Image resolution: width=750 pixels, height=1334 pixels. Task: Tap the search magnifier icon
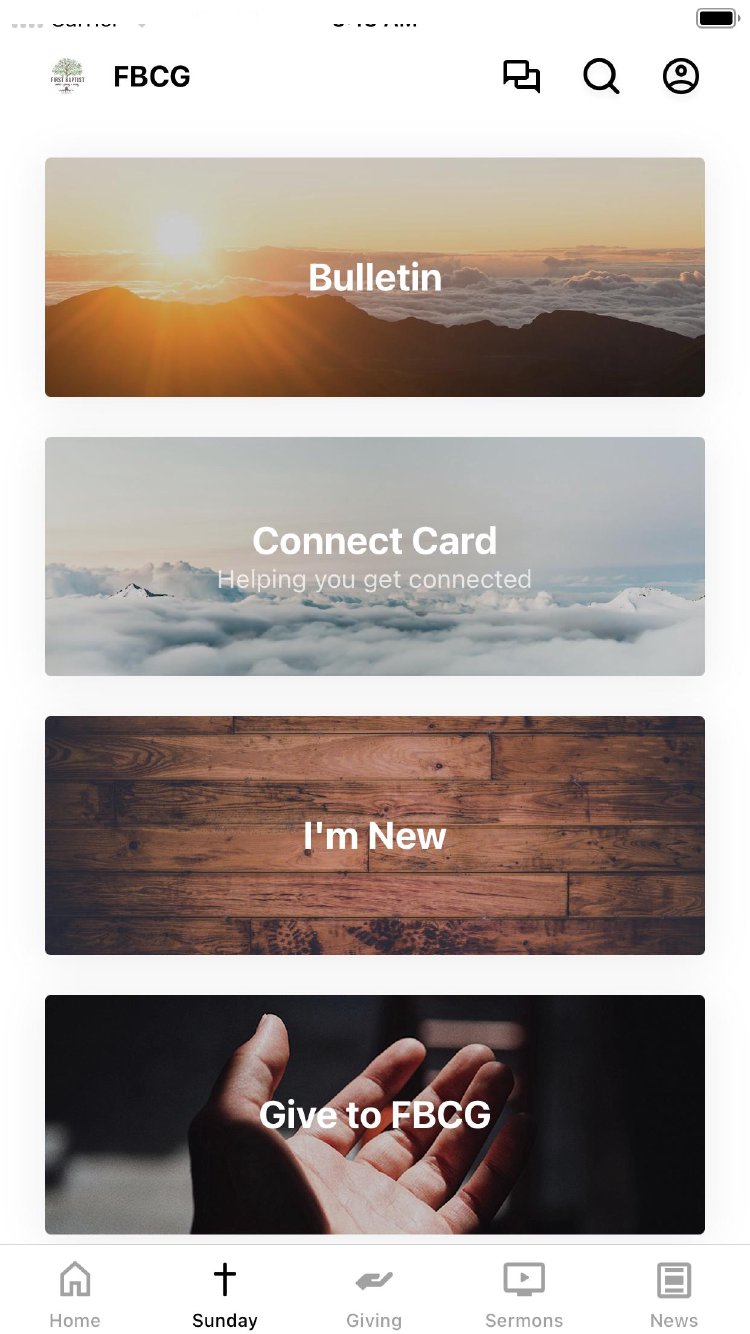[601, 77]
